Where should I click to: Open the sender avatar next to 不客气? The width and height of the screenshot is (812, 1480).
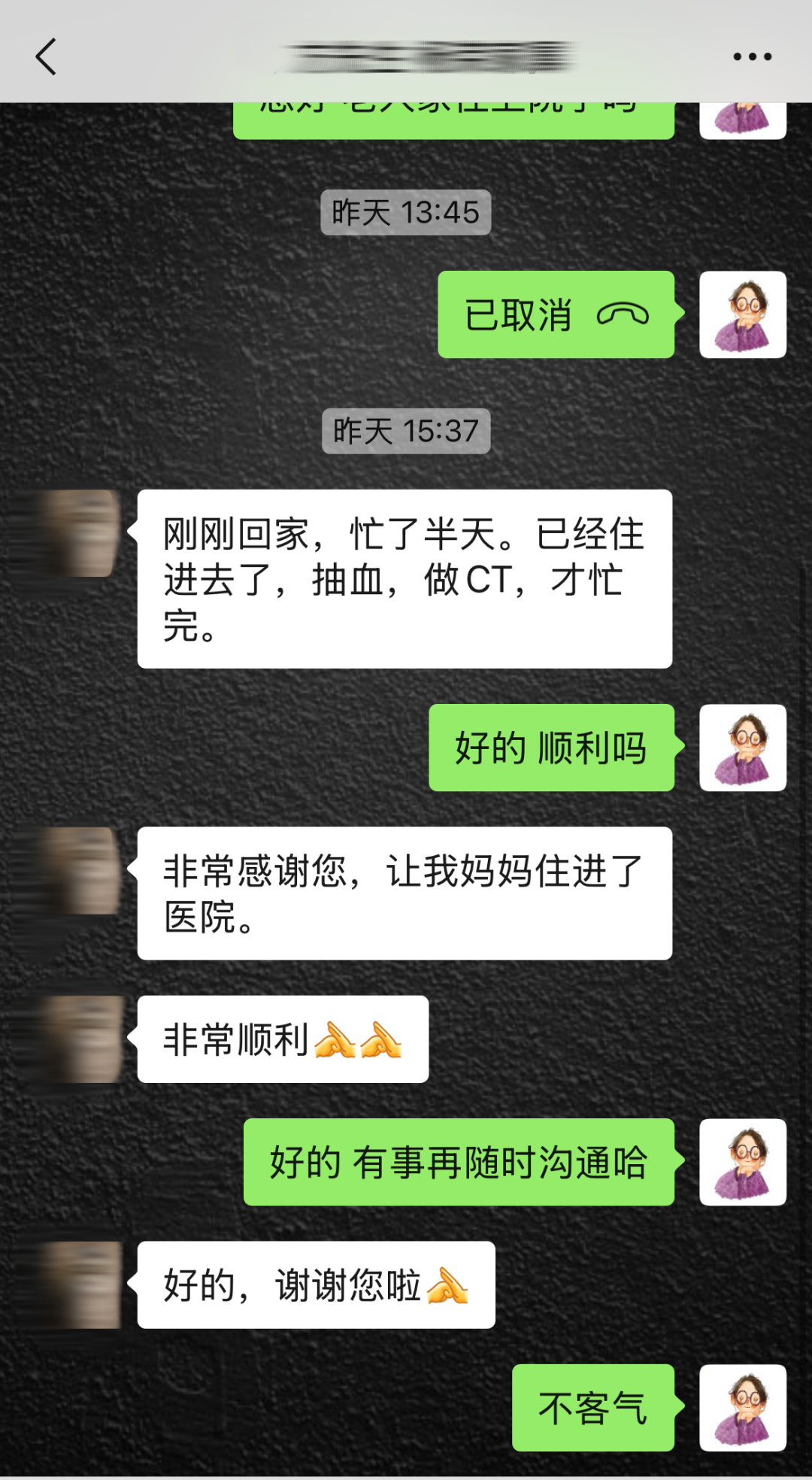pos(743,1408)
